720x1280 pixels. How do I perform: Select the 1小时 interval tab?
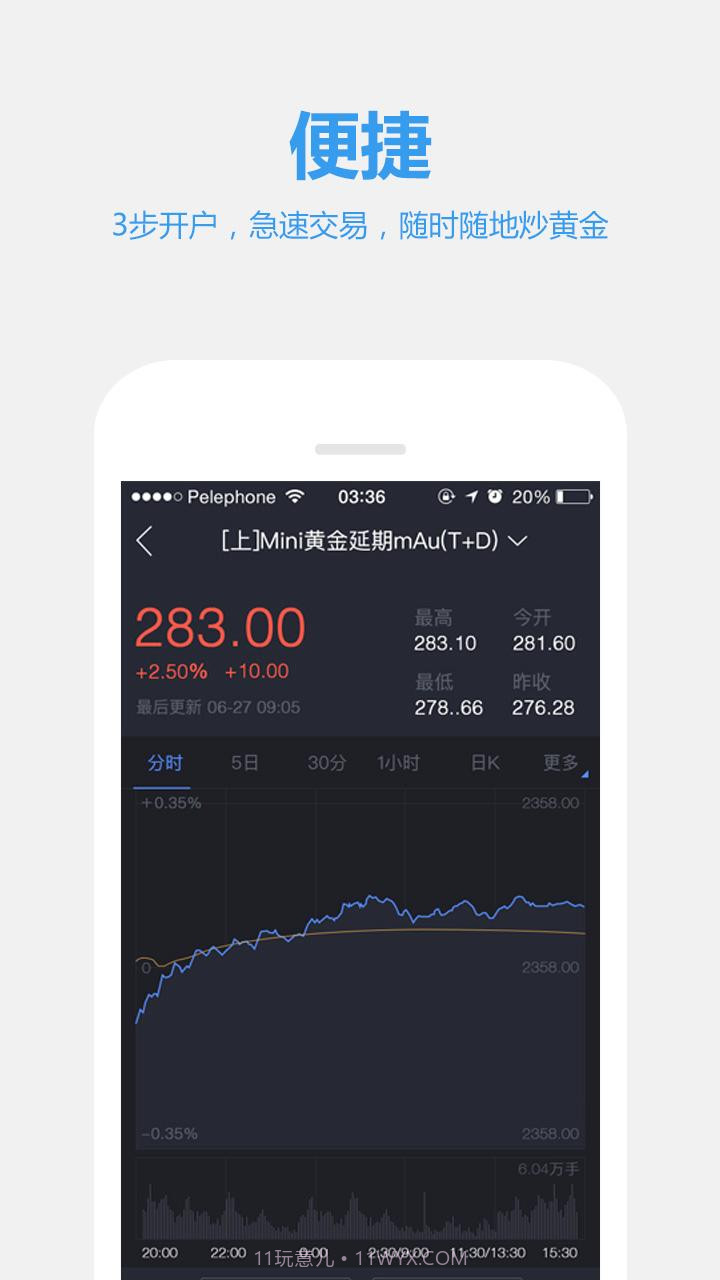coord(400,763)
